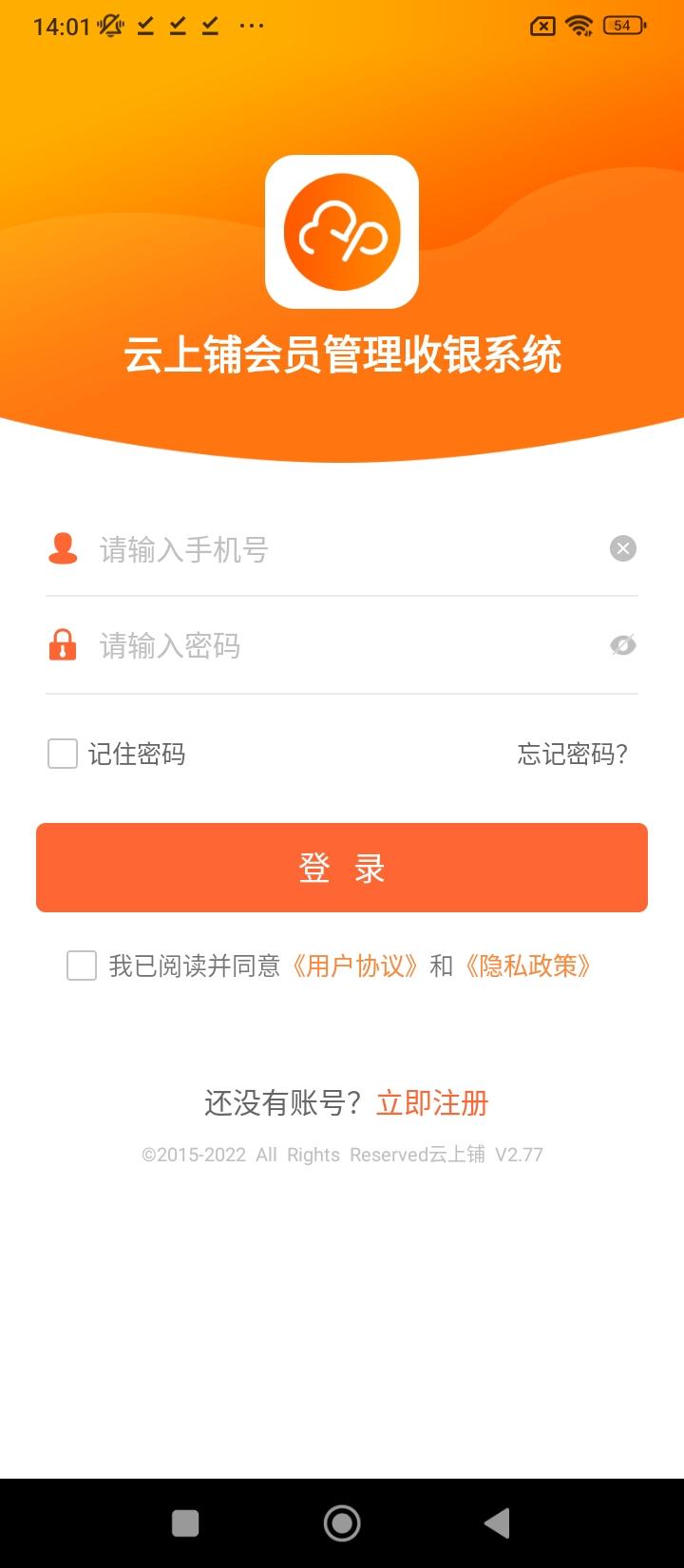Click the orange lock icon beside password field
This screenshot has width=684, height=1568.
[x=63, y=646]
